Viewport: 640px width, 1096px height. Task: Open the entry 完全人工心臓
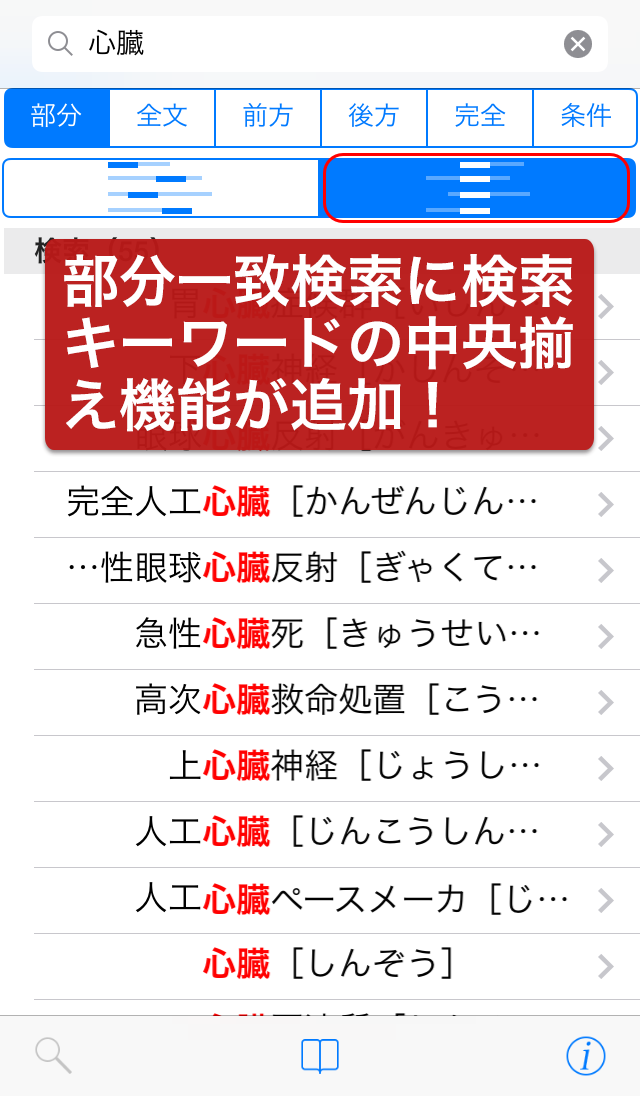pos(320,504)
